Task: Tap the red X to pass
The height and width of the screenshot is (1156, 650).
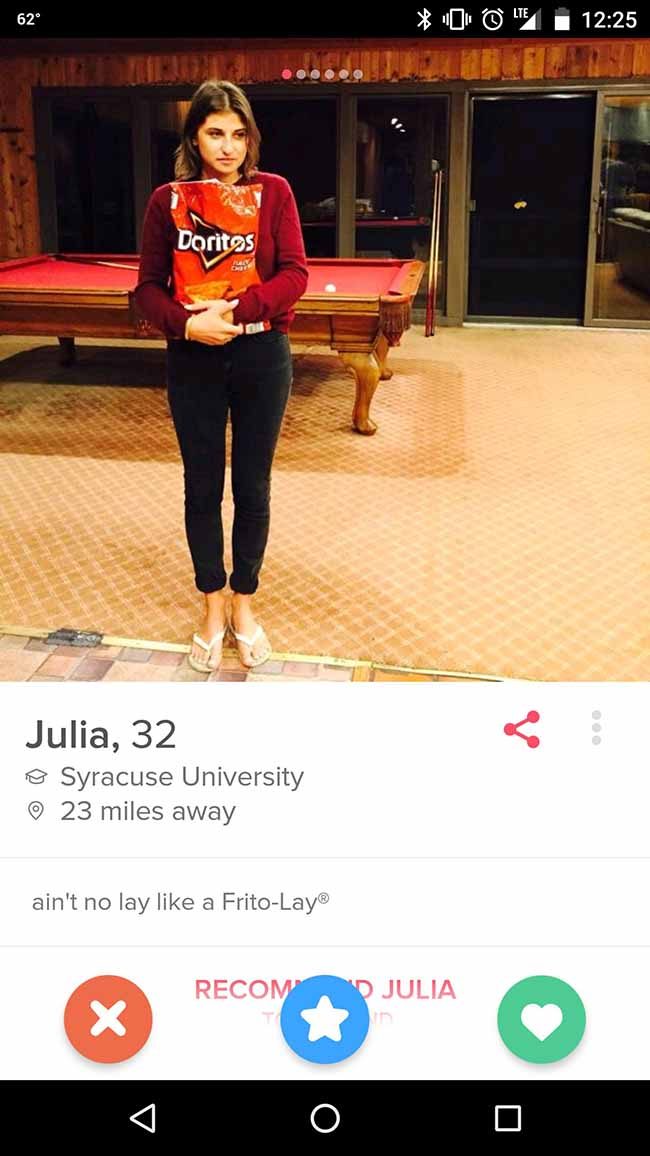Action: pos(108,1020)
